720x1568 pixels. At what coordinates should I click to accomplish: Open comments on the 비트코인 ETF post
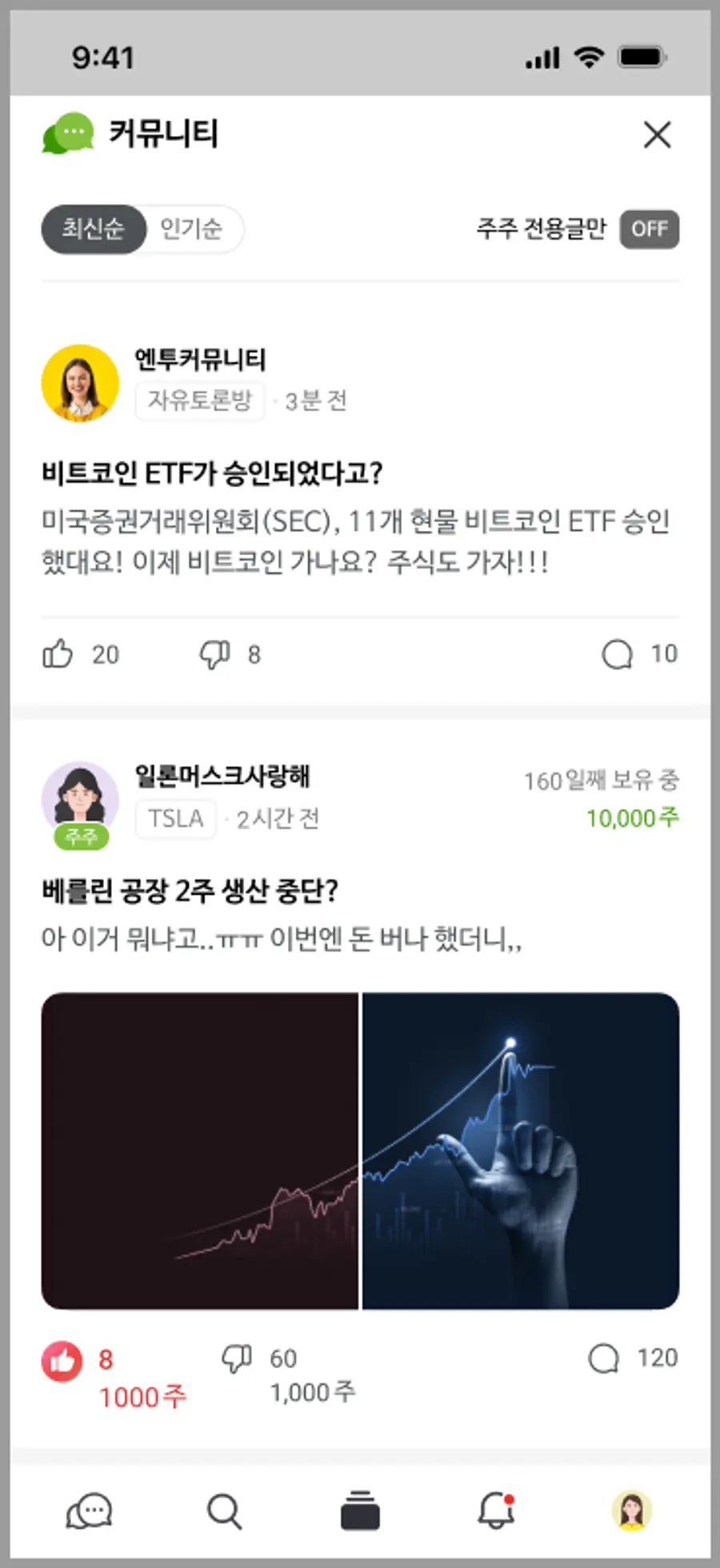tap(617, 654)
